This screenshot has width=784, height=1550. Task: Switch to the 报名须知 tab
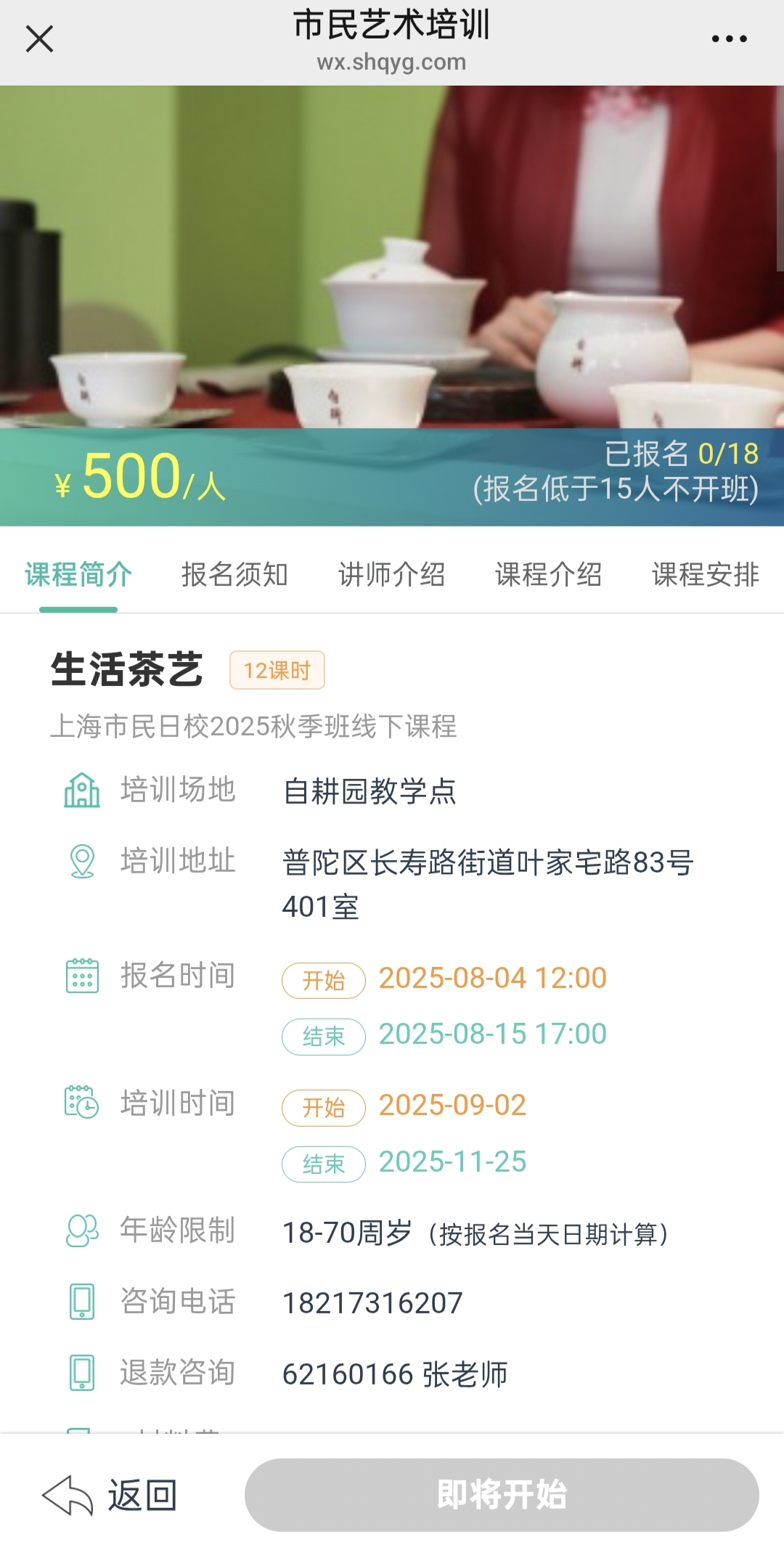coord(234,575)
